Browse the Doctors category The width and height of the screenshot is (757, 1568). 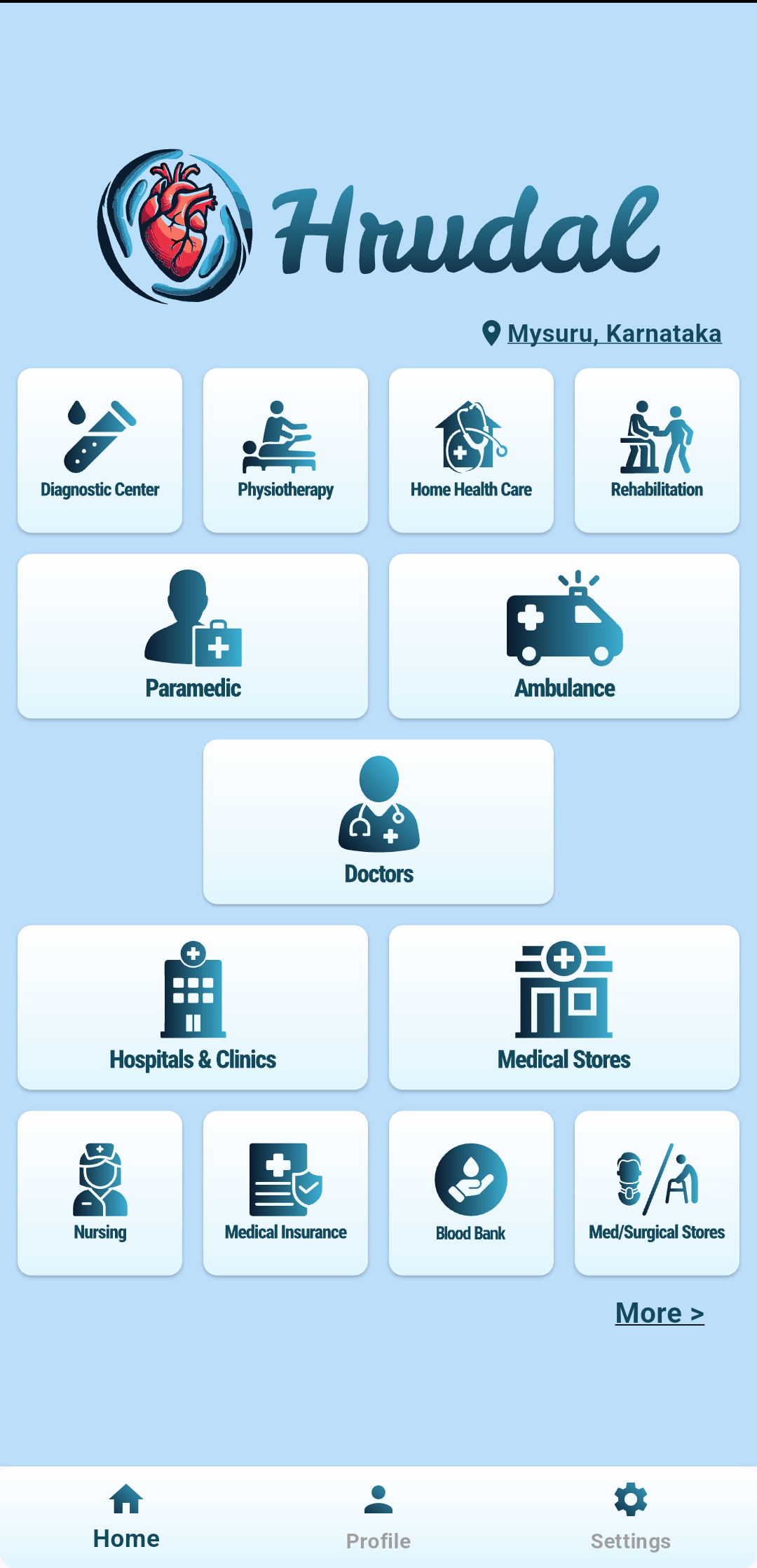coord(378,822)
